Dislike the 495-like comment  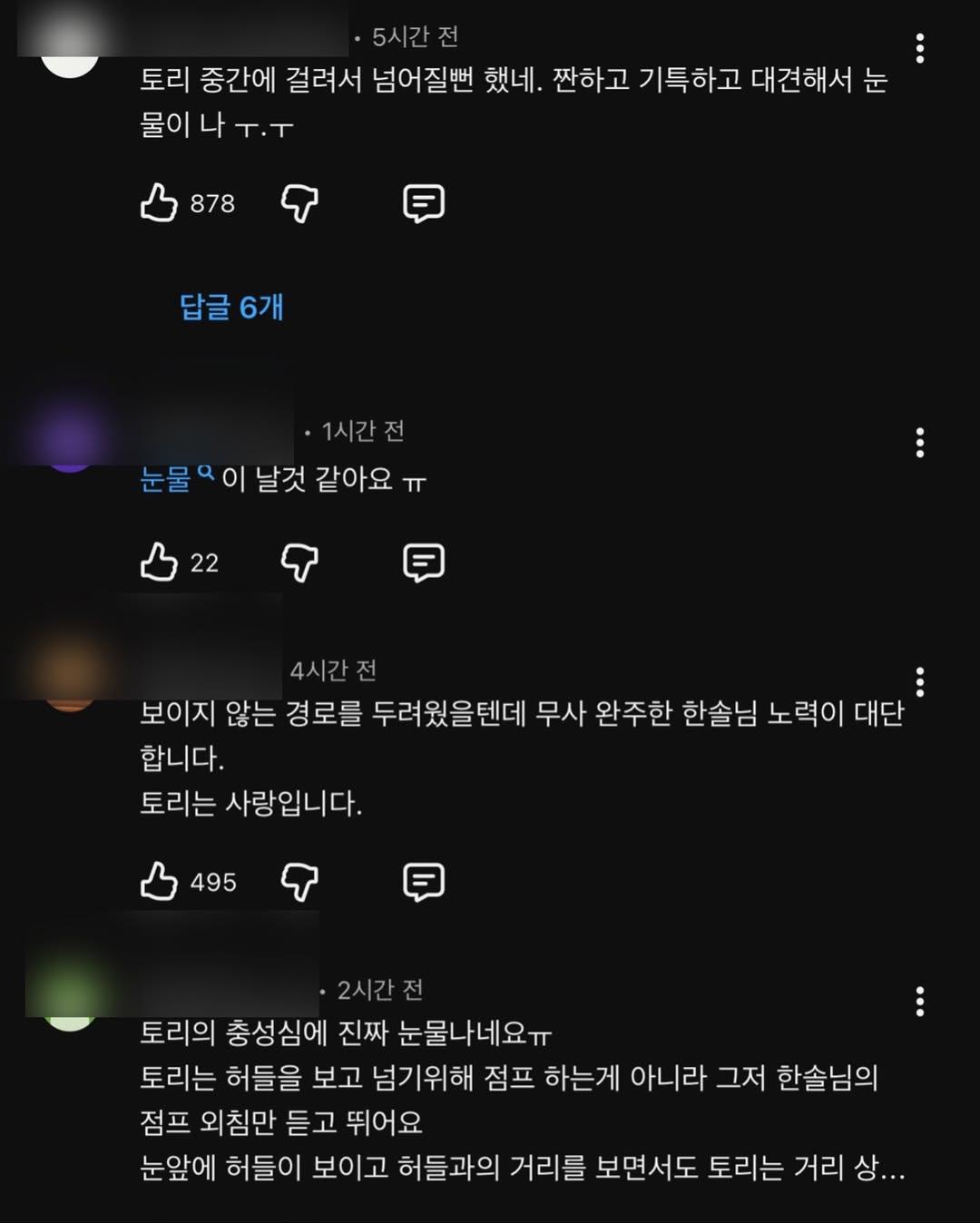(x=299, y=880)
